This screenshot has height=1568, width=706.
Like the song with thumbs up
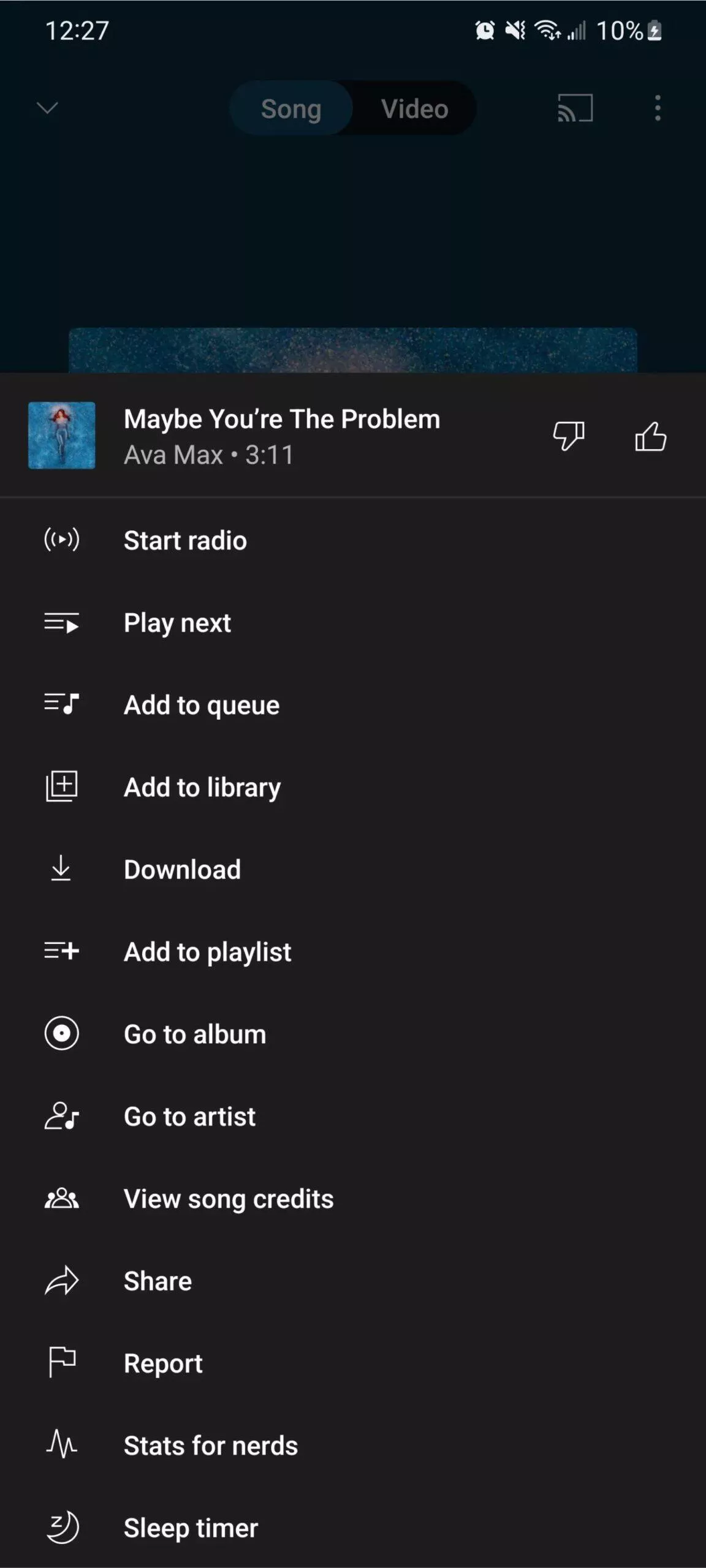pos(650,436)
